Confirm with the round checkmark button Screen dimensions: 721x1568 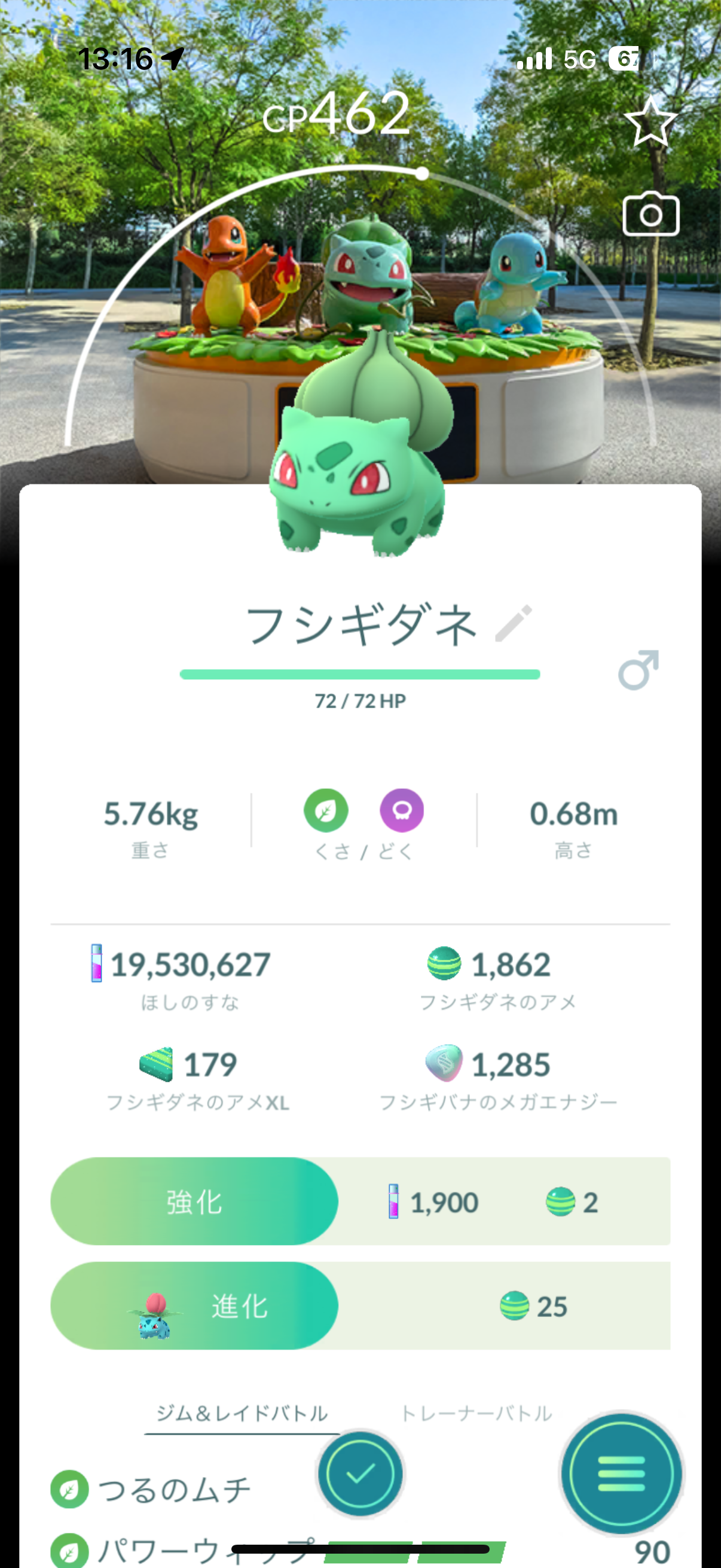pyautogui.click(x=360, y=1474)
